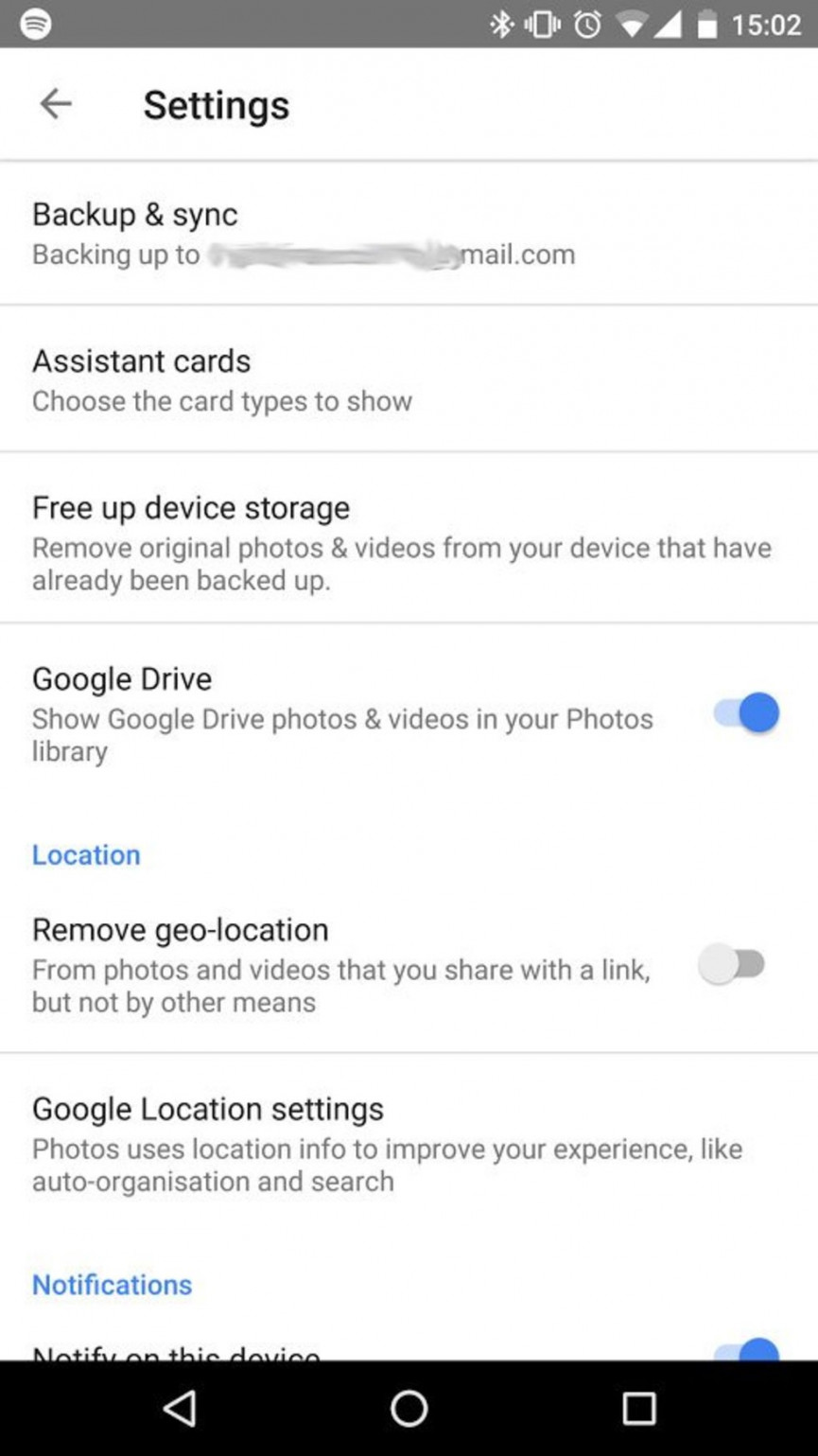Open Google Location settings
The image size is (818, 1456).
click(x=407, y=1143)
